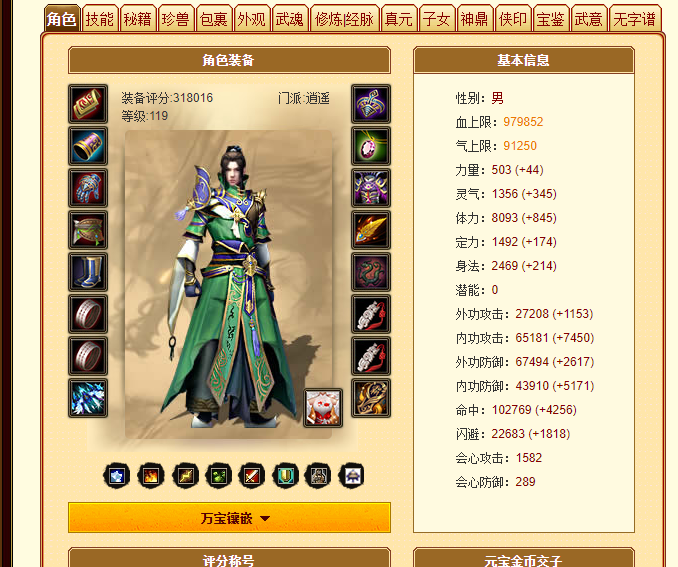The height and width of the screenshot is (567, 678).
Task: Switch to the 秘籍 tab
Action: 137,18
